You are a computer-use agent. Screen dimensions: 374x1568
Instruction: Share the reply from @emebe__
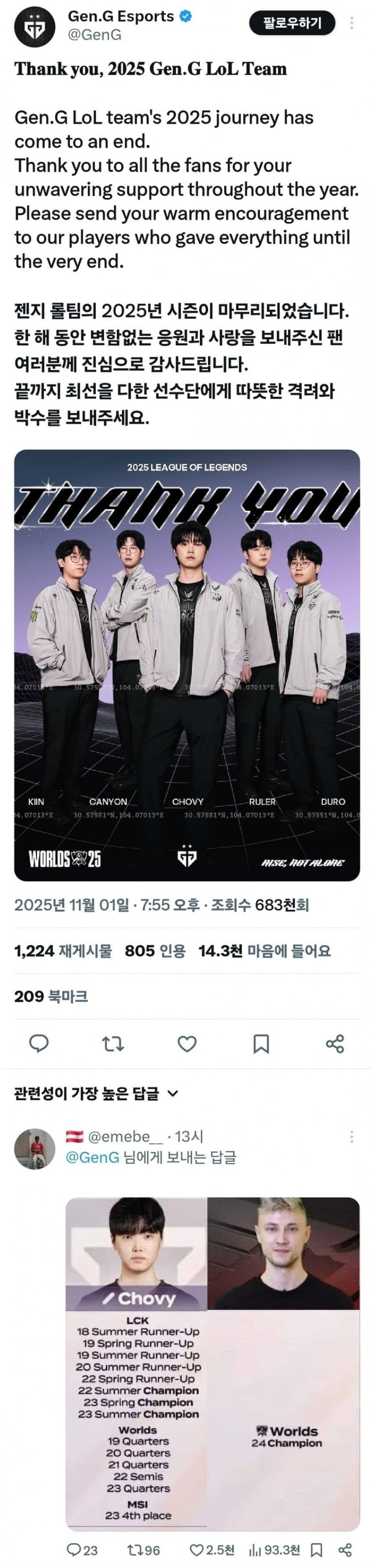(x=345, y=1550)
